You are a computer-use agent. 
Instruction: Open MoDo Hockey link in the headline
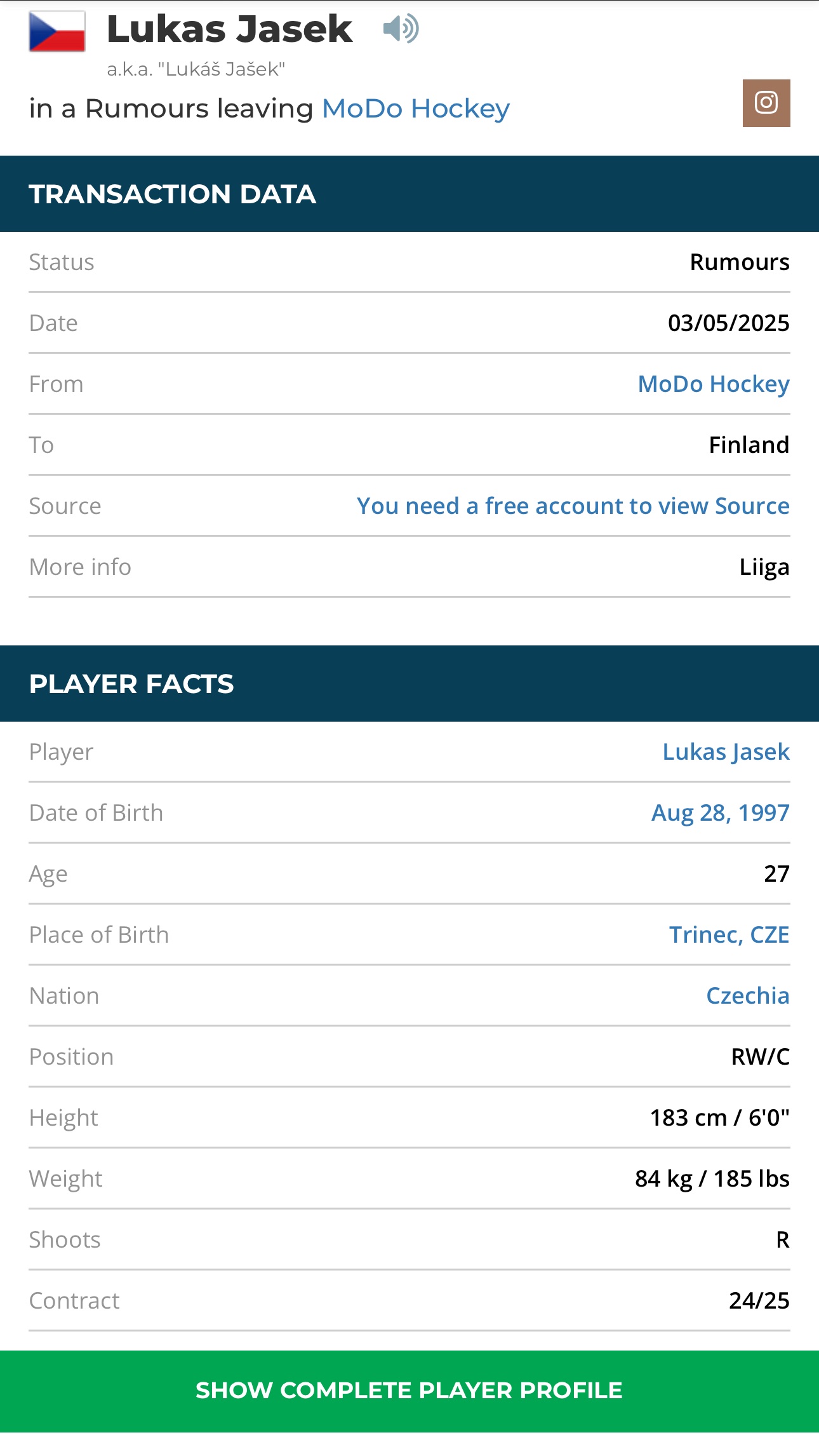tap(416, 109)
